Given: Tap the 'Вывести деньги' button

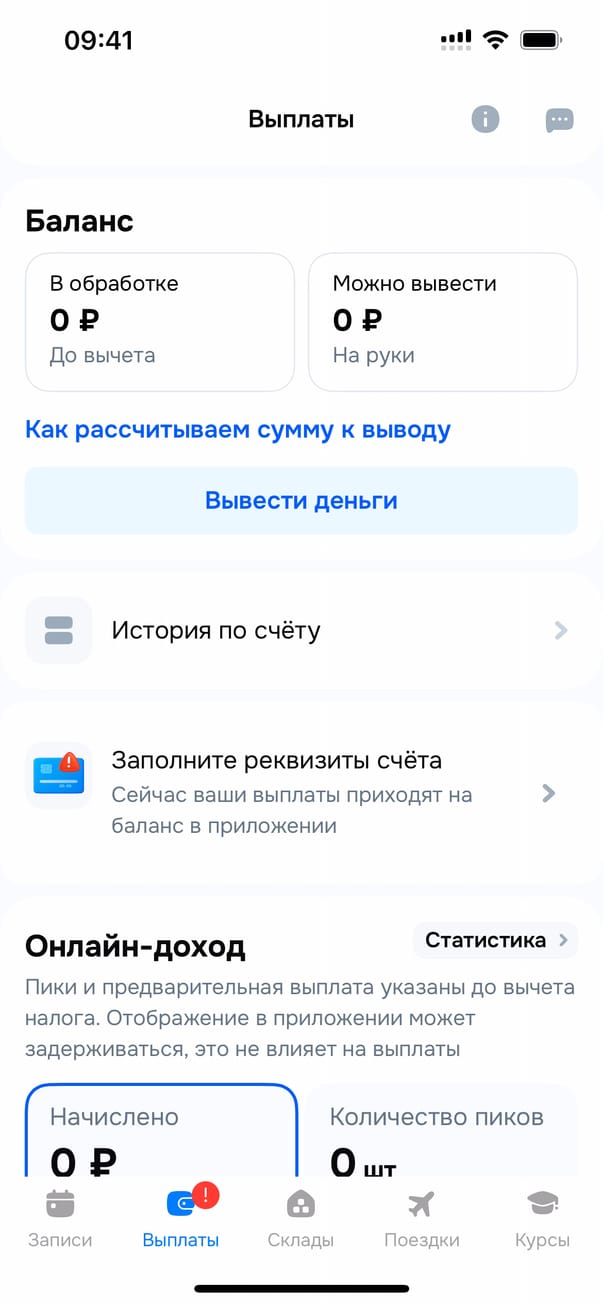Looking at the screenshot, I should 301,500.
